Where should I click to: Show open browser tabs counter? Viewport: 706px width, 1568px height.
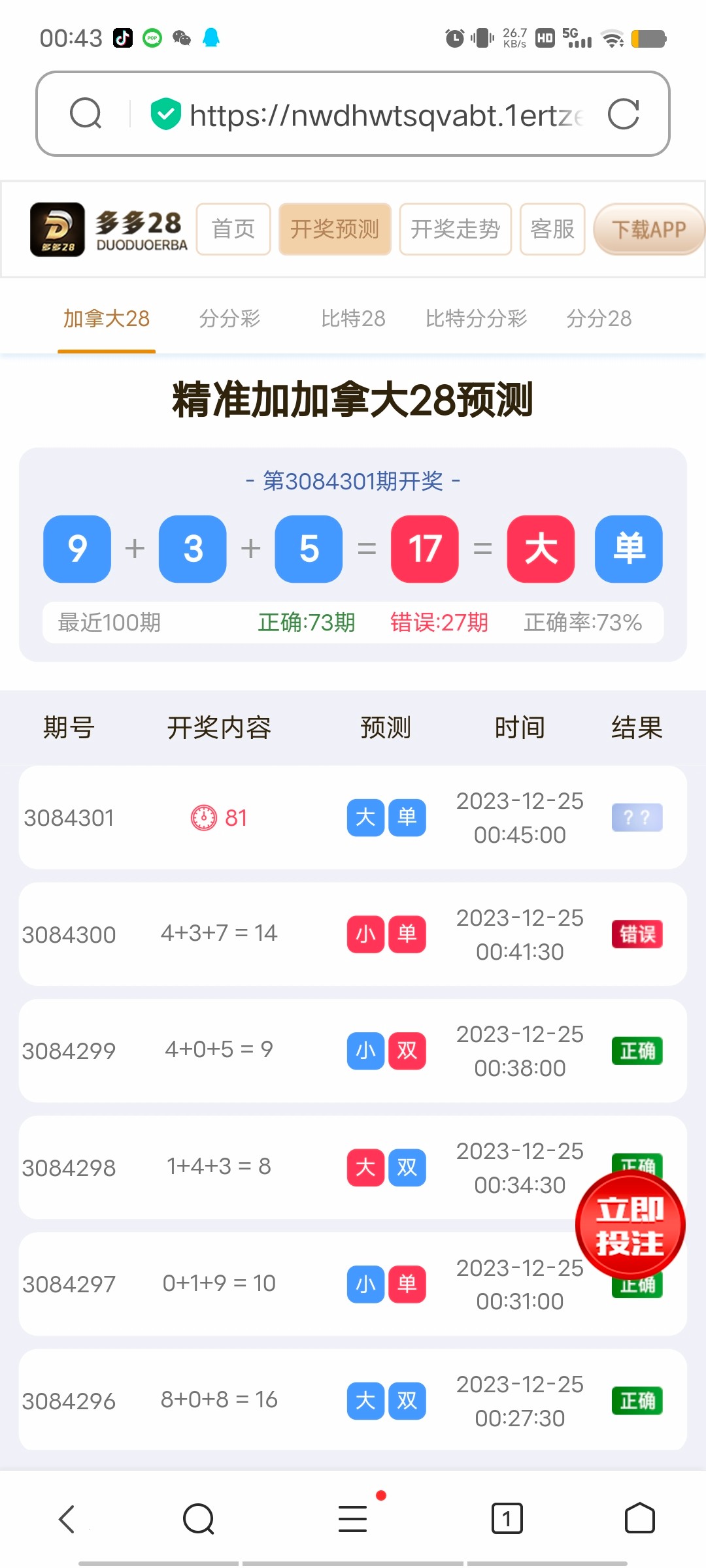pyautogui.click(x=507, y=1519)
